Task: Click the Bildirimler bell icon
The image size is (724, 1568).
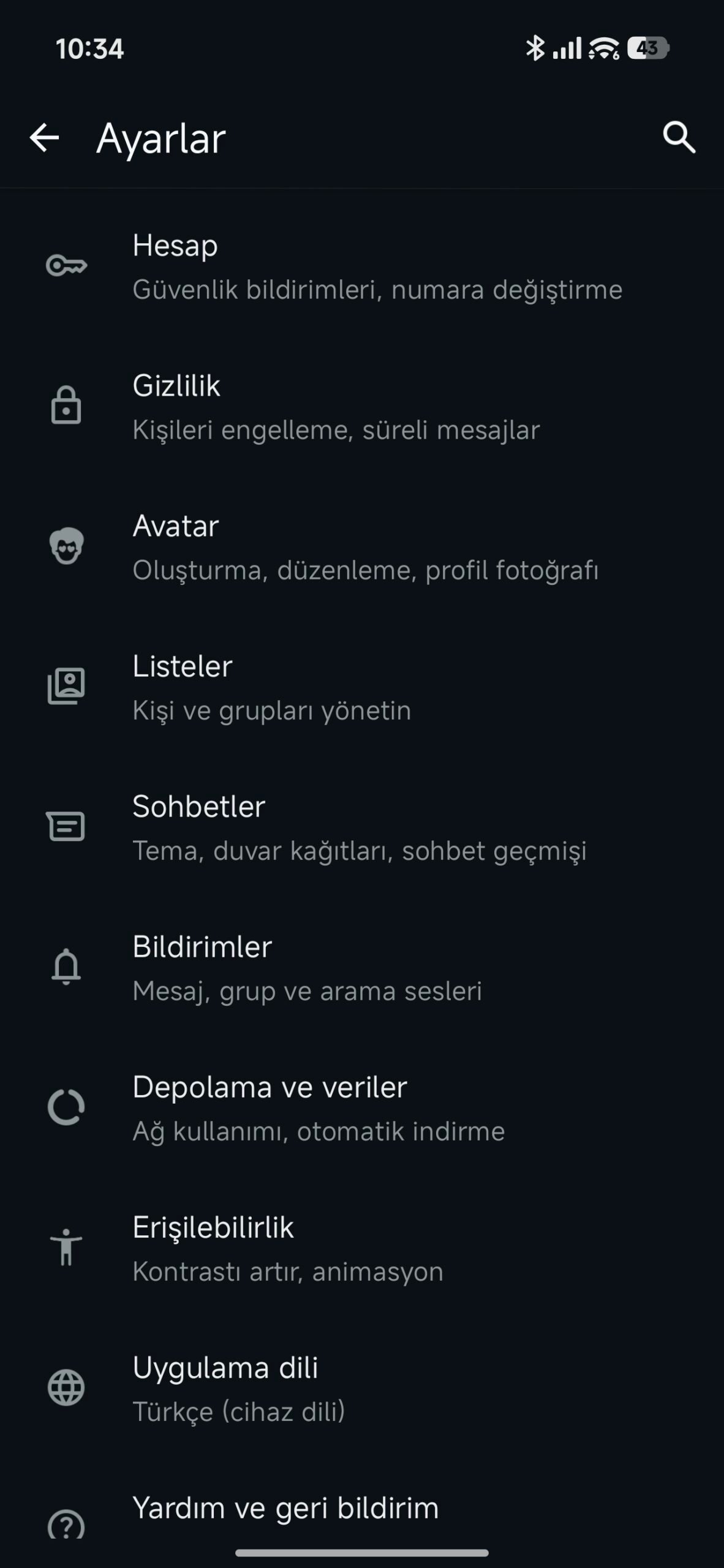Action: [67, 965]
